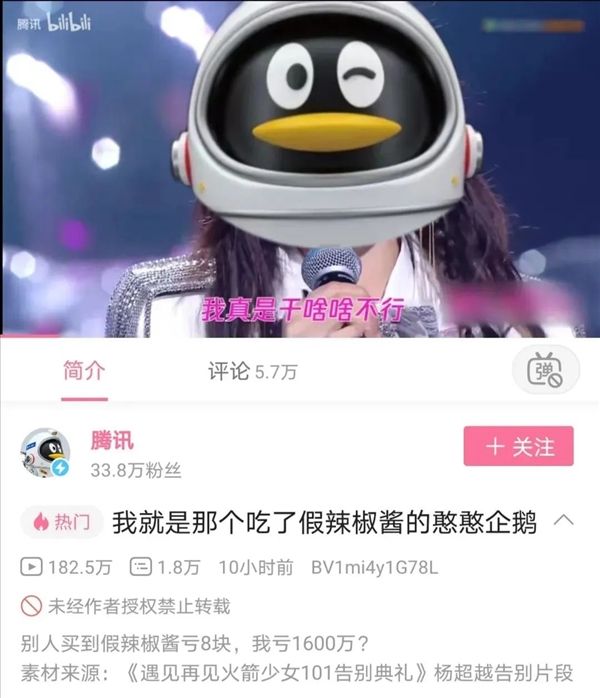Open the 腾讯 uploader profile avatar
The width and height of the screenshot is (600, 698).
click(x=45, y=454)
